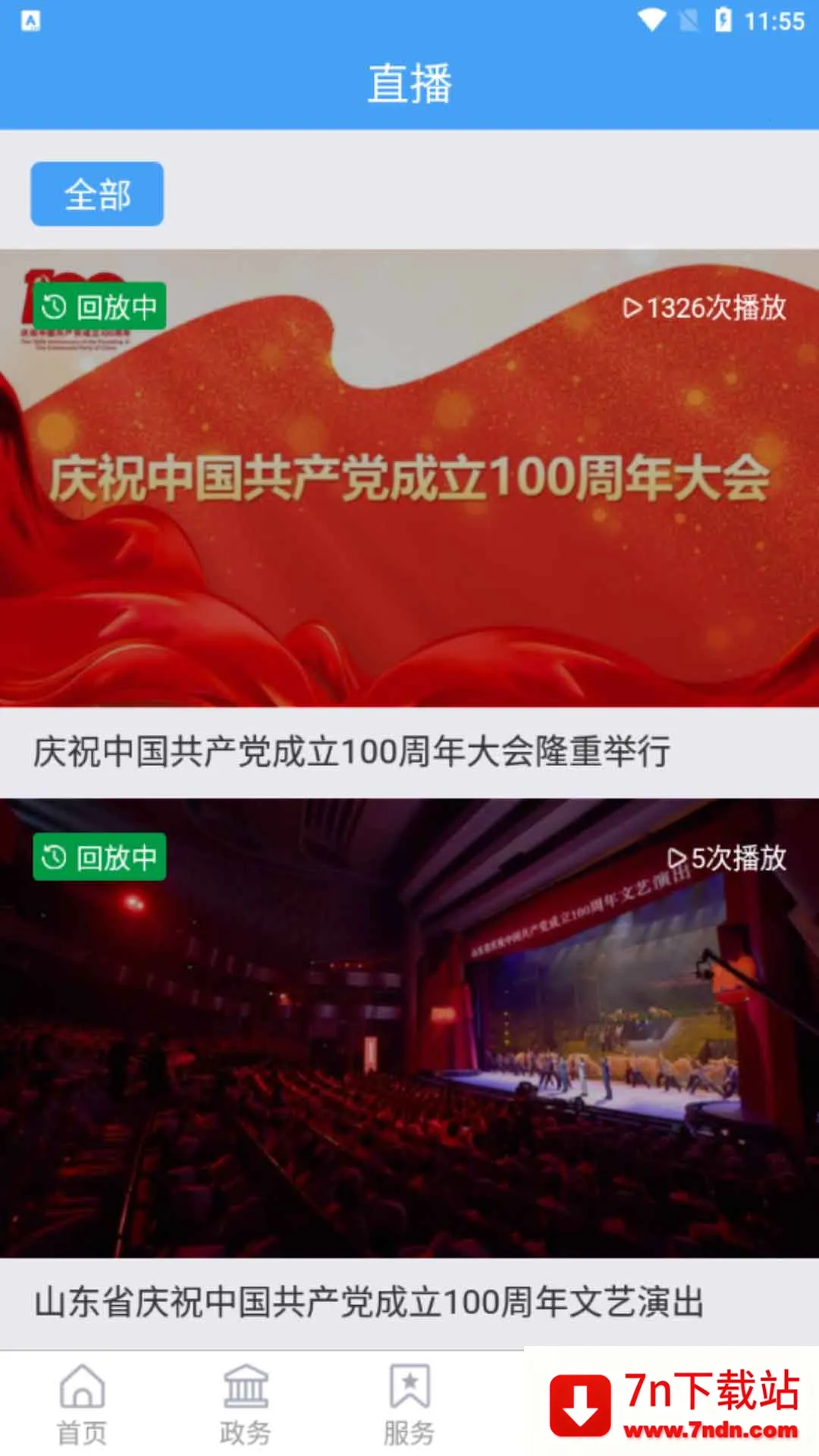Tap the play count icon showing 1326次播放
This screenshot has width=819, height=1456.
click(x=631, y=308)
